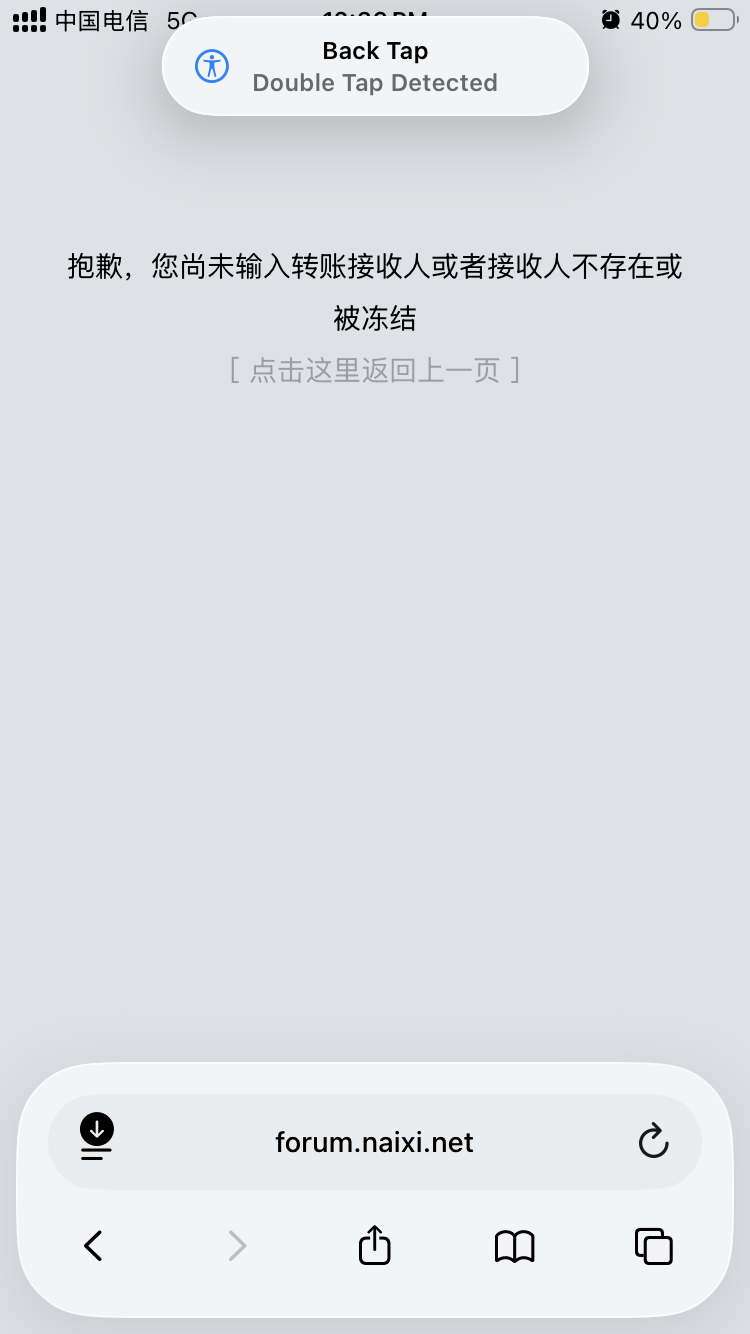Tap the 40% battery percentage text
Viewport: 750px width, 1334px height.
pos(655,19)
